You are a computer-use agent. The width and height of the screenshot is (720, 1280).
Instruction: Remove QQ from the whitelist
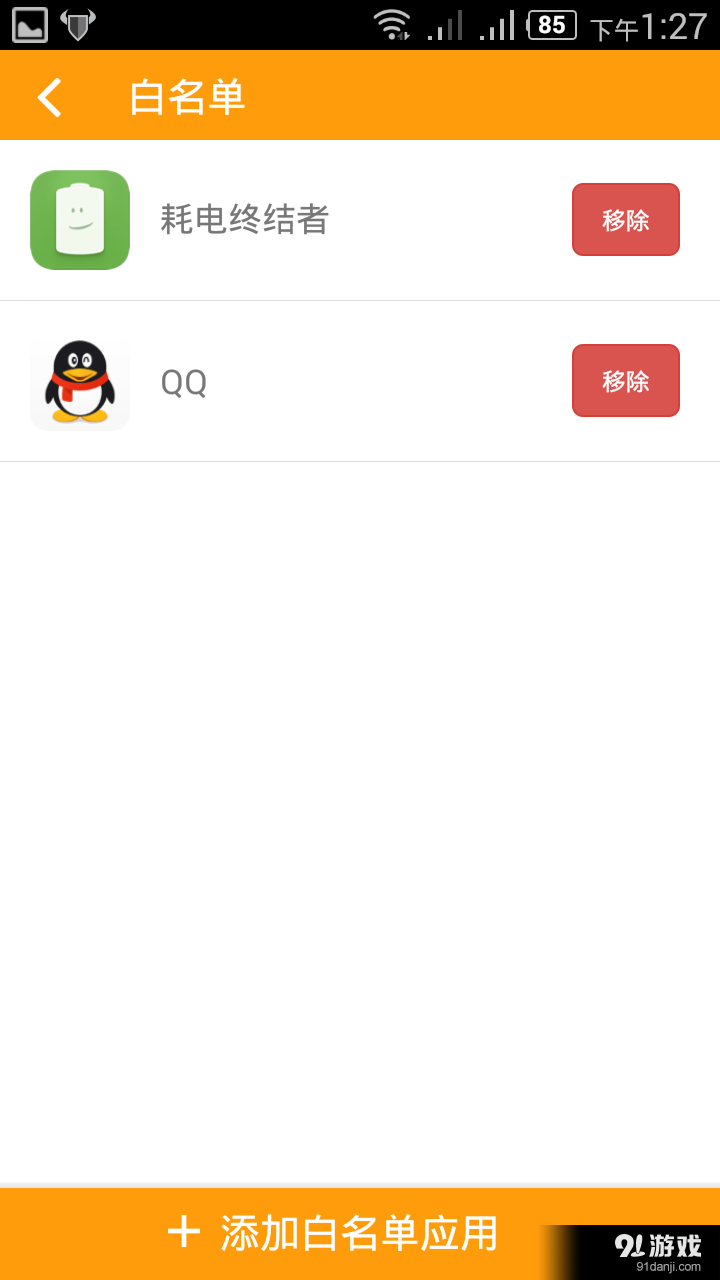625,381
